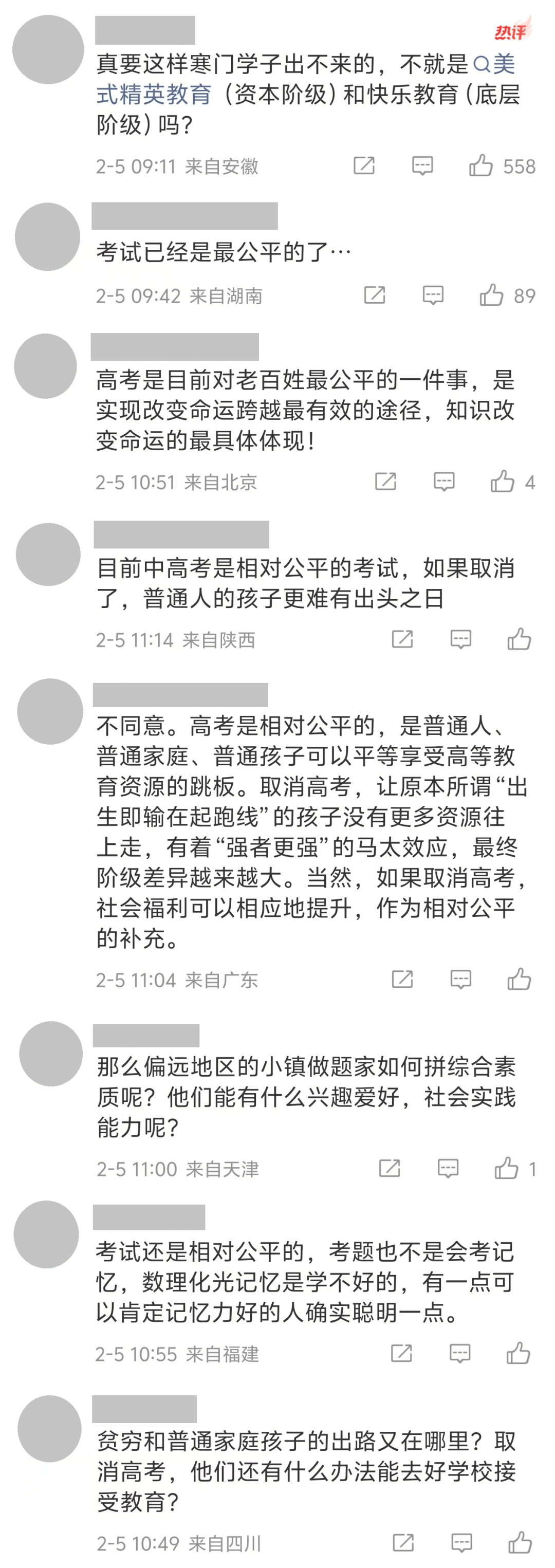555x1568 pixels.
Task: Reply to the comment from 安徽
Action: pyautogui.click(x=422, y=165)
